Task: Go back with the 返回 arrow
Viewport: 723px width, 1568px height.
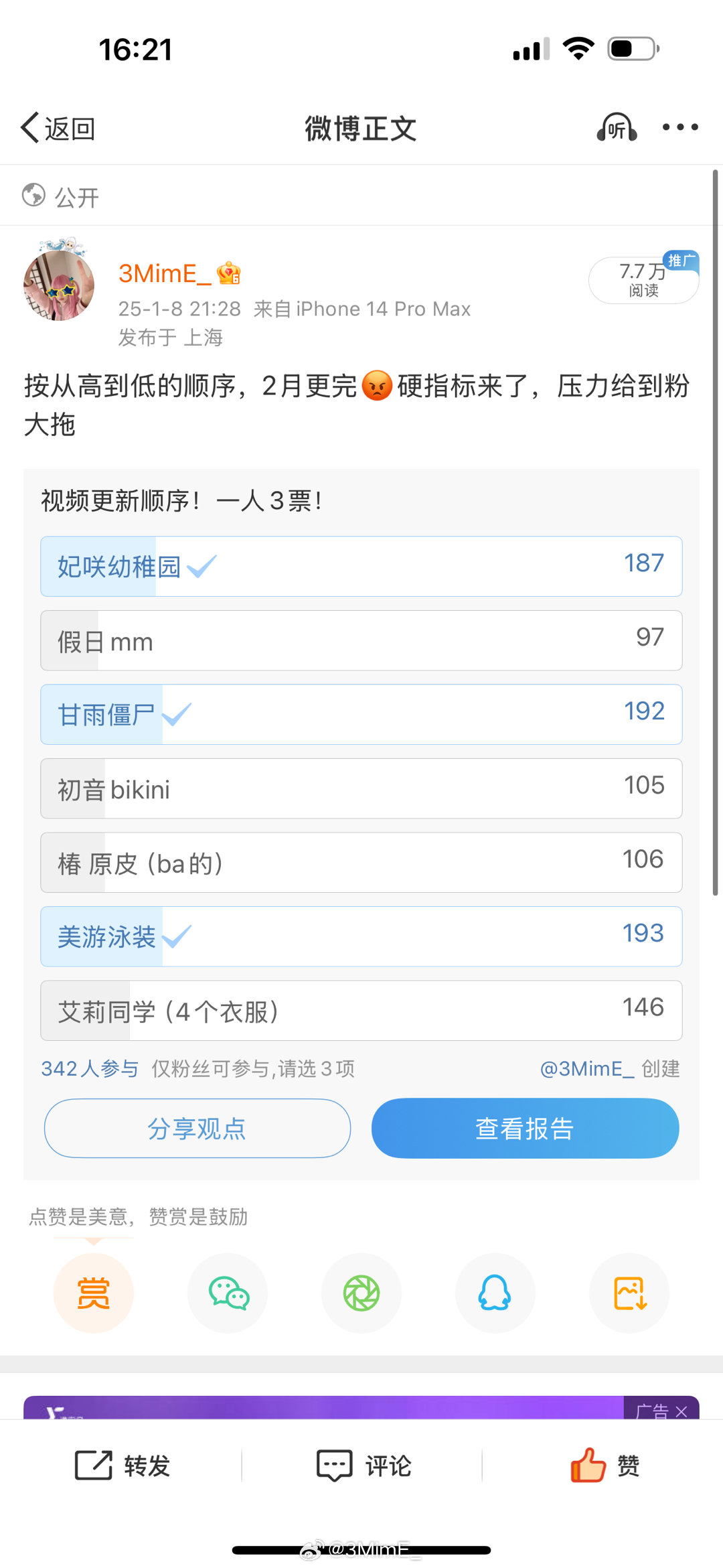Action: click(58, 128)
